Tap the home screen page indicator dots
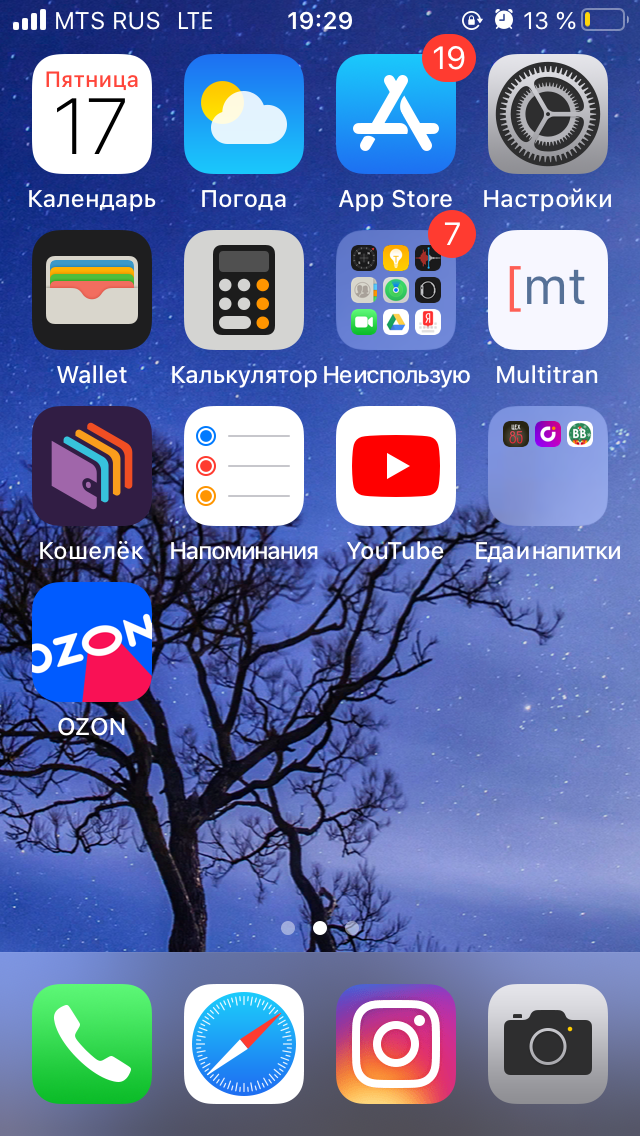Screen dimensions: 640x1136 (x=320, y=928)
